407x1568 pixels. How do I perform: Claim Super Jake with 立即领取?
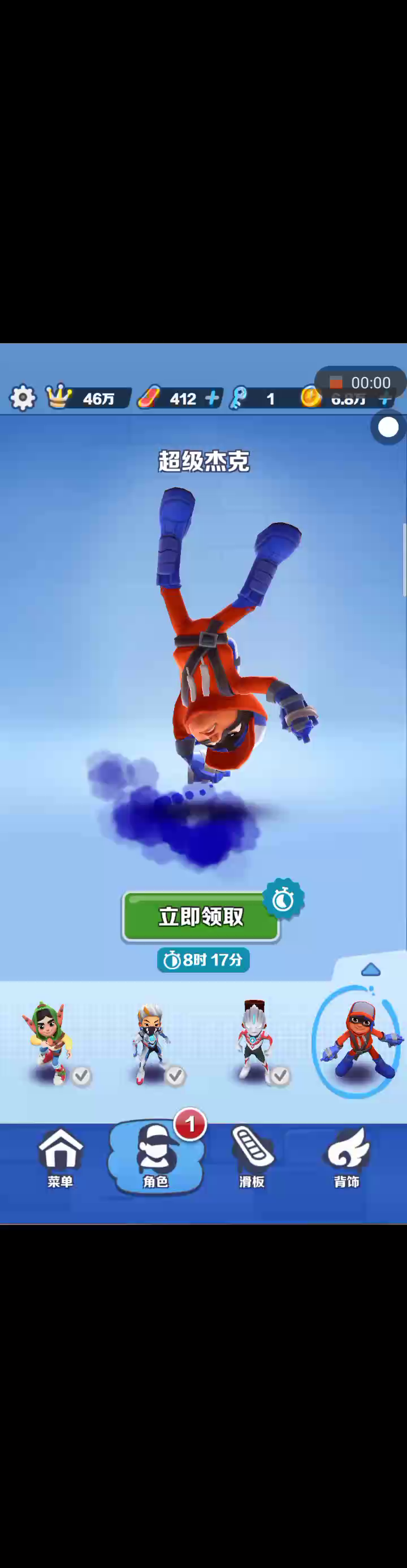point(201,916)
